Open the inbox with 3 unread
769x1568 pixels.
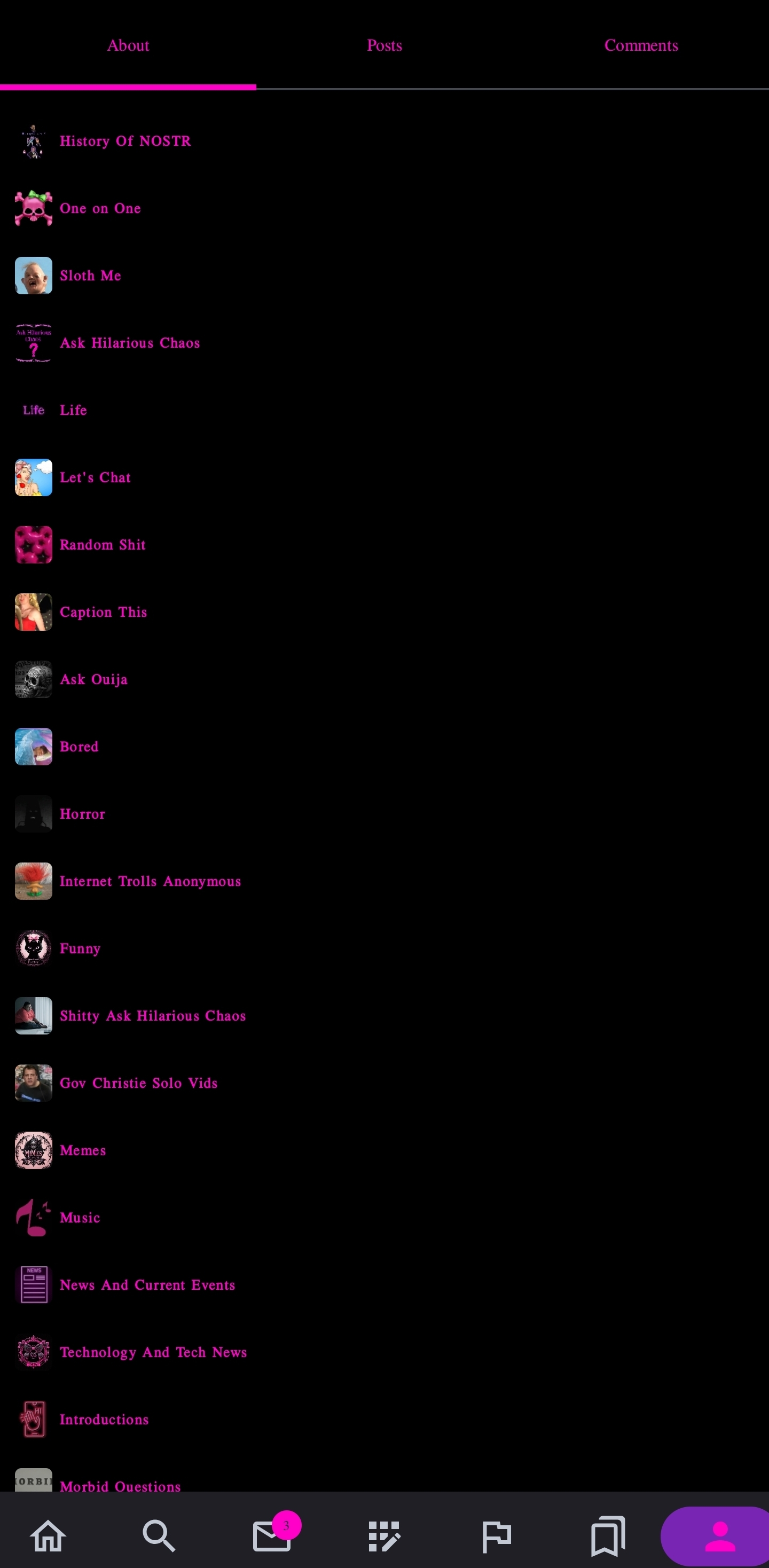tap(272, 1536)
